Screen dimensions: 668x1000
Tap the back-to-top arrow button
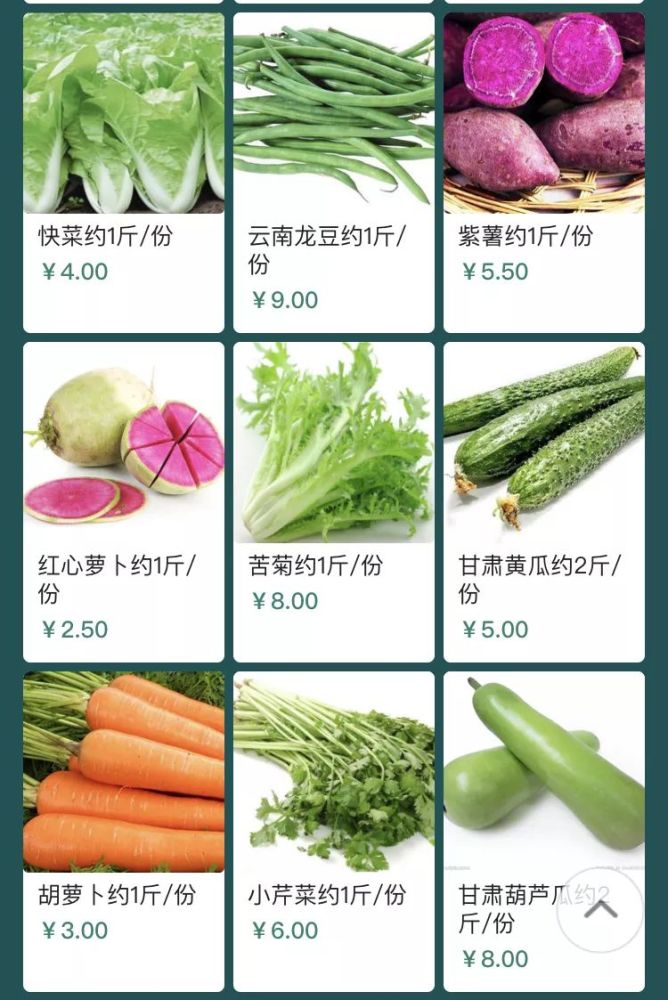click(600, 909)
